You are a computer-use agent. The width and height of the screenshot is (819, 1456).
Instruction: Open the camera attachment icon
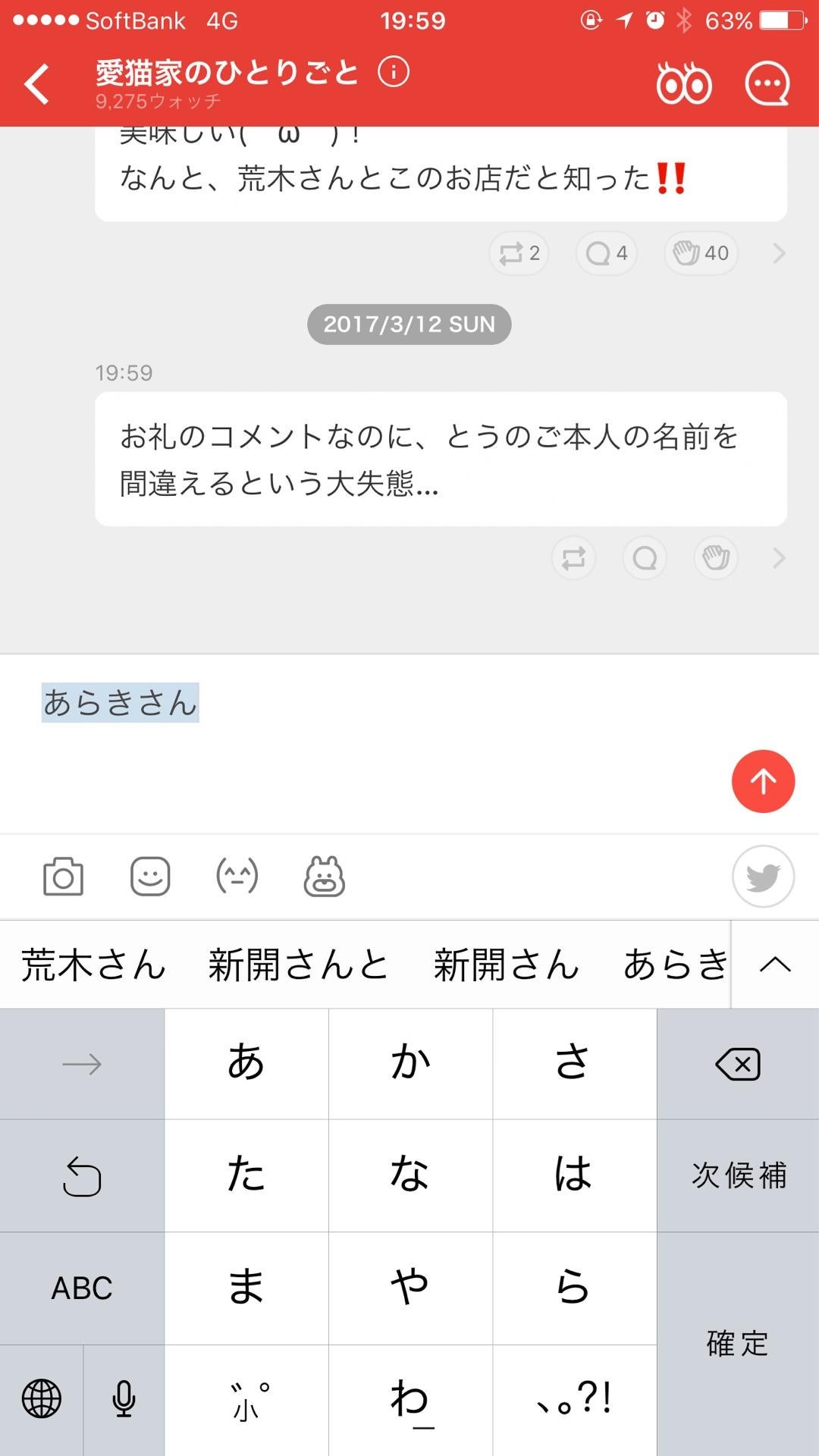(x=64, y=876)
